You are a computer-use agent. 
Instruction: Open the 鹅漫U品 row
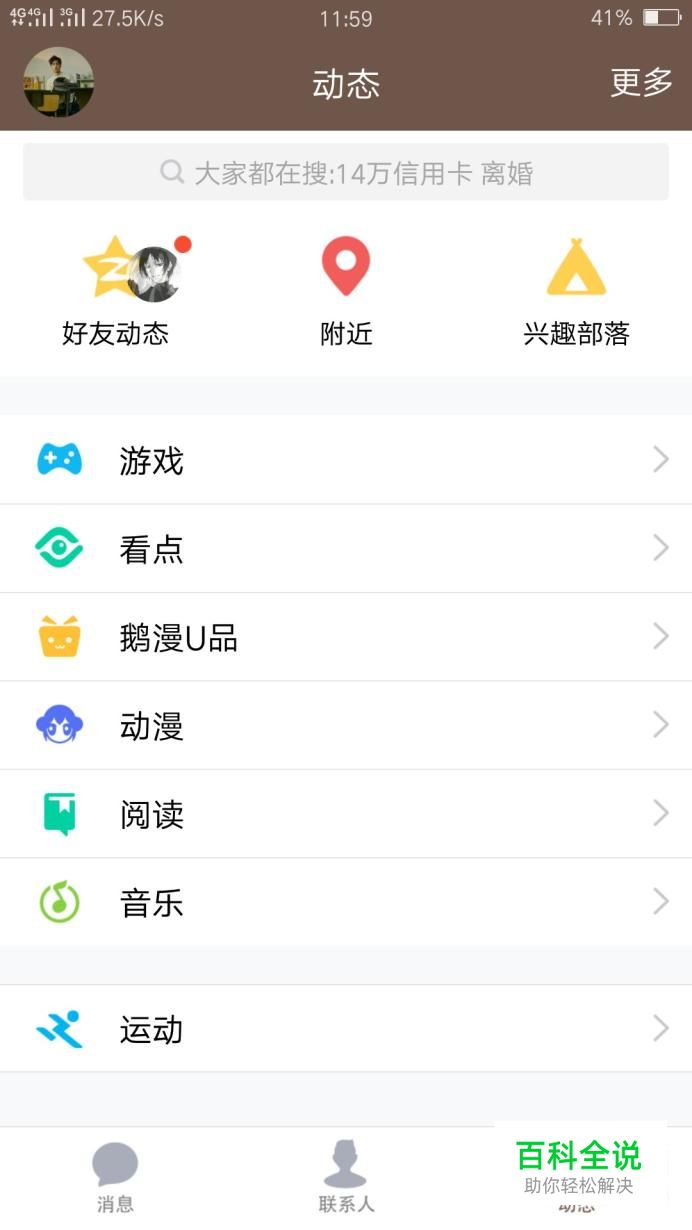tap(346, 637)
